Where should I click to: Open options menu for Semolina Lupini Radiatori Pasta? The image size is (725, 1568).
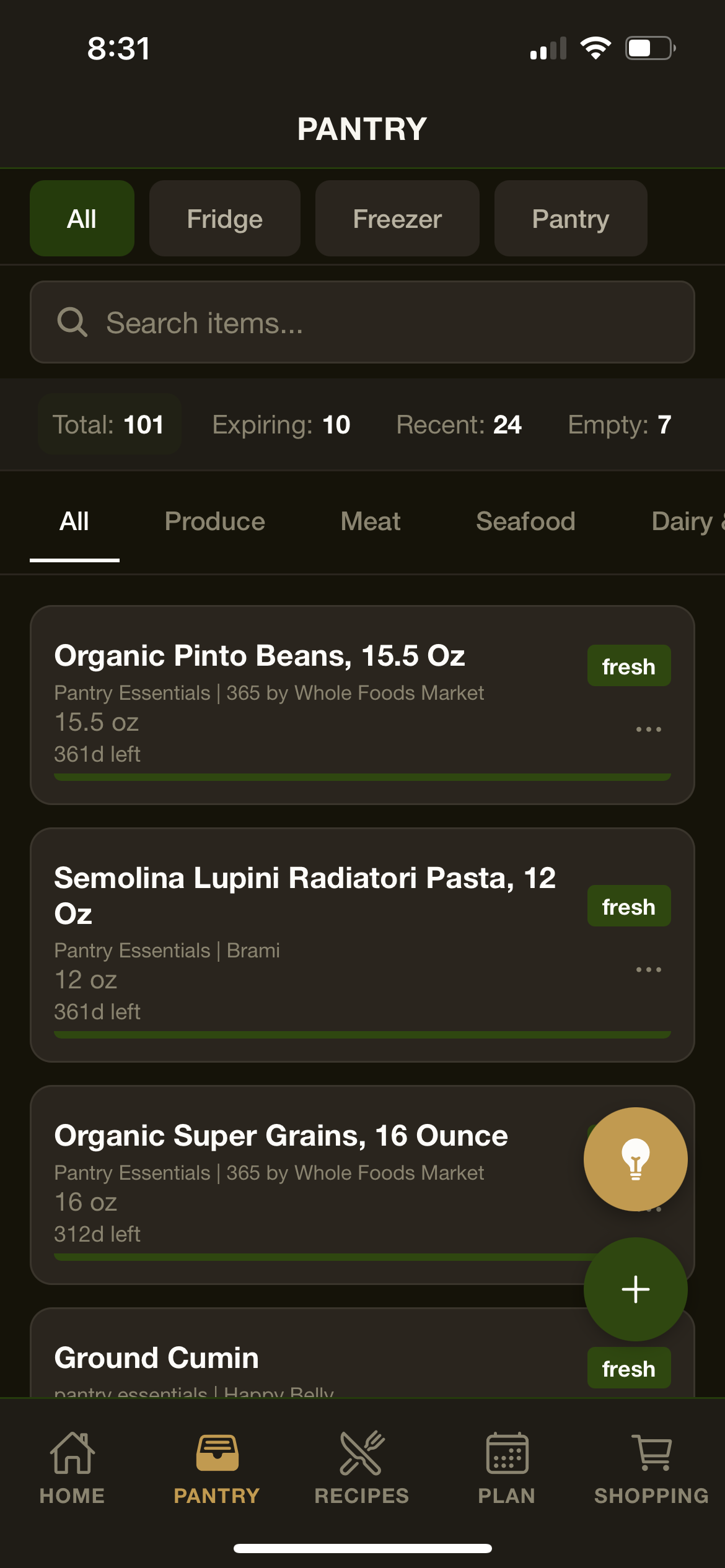648,969
